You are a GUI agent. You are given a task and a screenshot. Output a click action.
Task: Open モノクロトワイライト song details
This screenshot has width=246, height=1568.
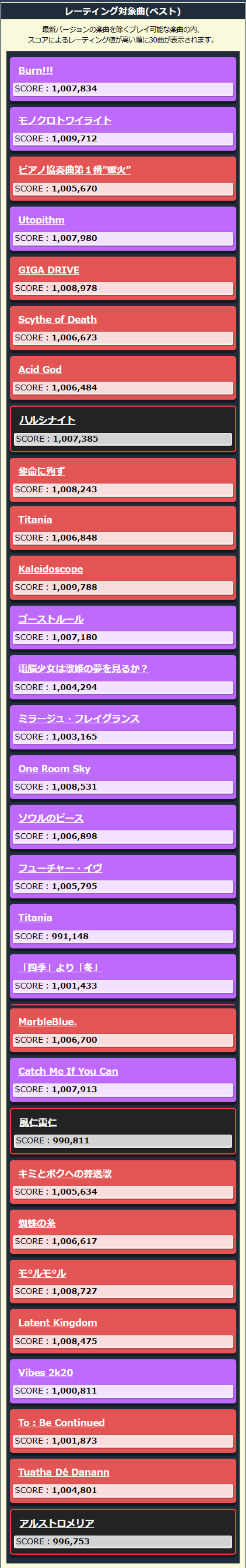(65, 121)
